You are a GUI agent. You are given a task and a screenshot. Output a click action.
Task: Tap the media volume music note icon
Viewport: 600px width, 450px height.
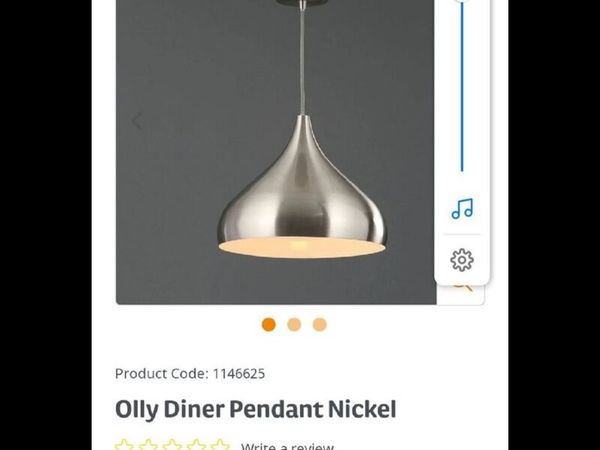pos(461,209)
